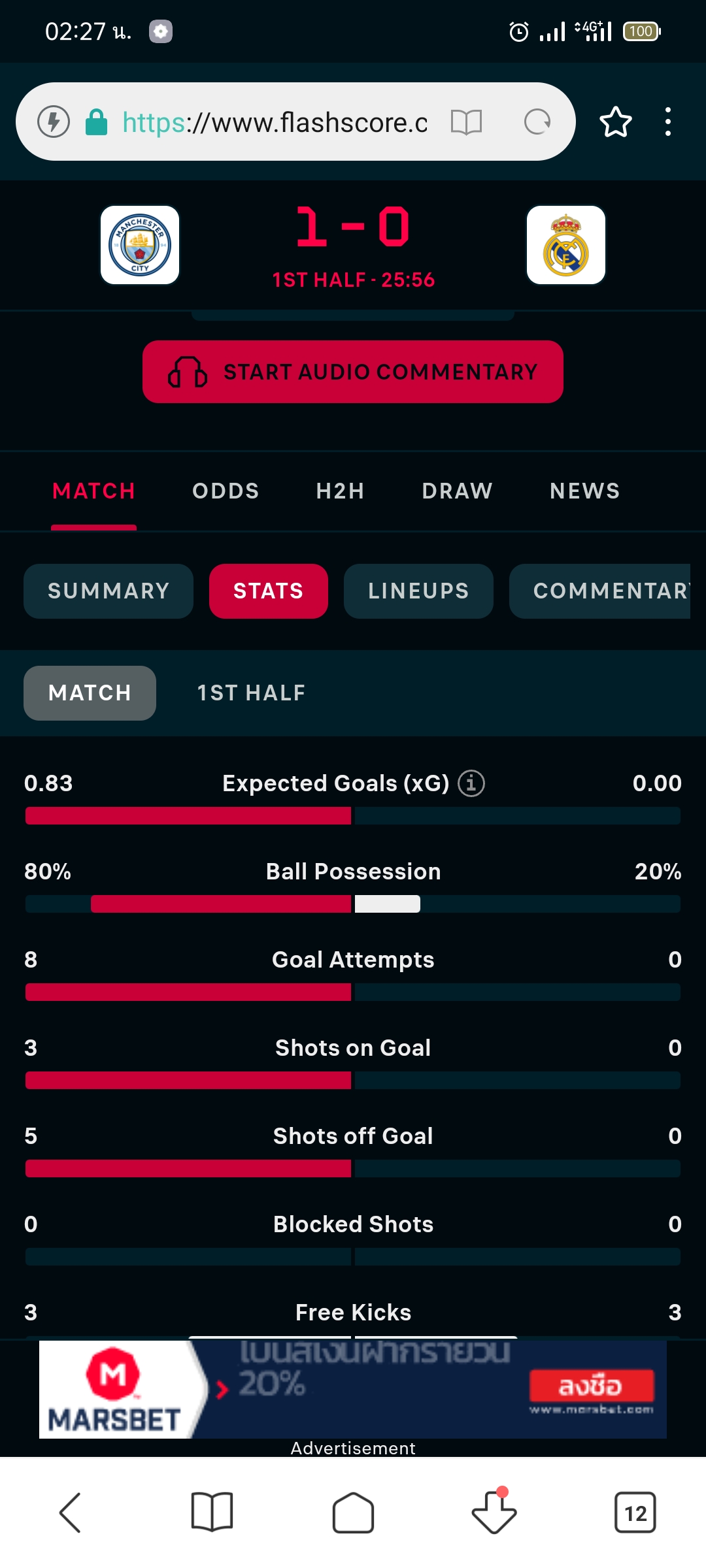Image resolution: width=706 pixels, height=1568 pixels.
Task: Start audio commentary
Action: (x=353, y=372)
